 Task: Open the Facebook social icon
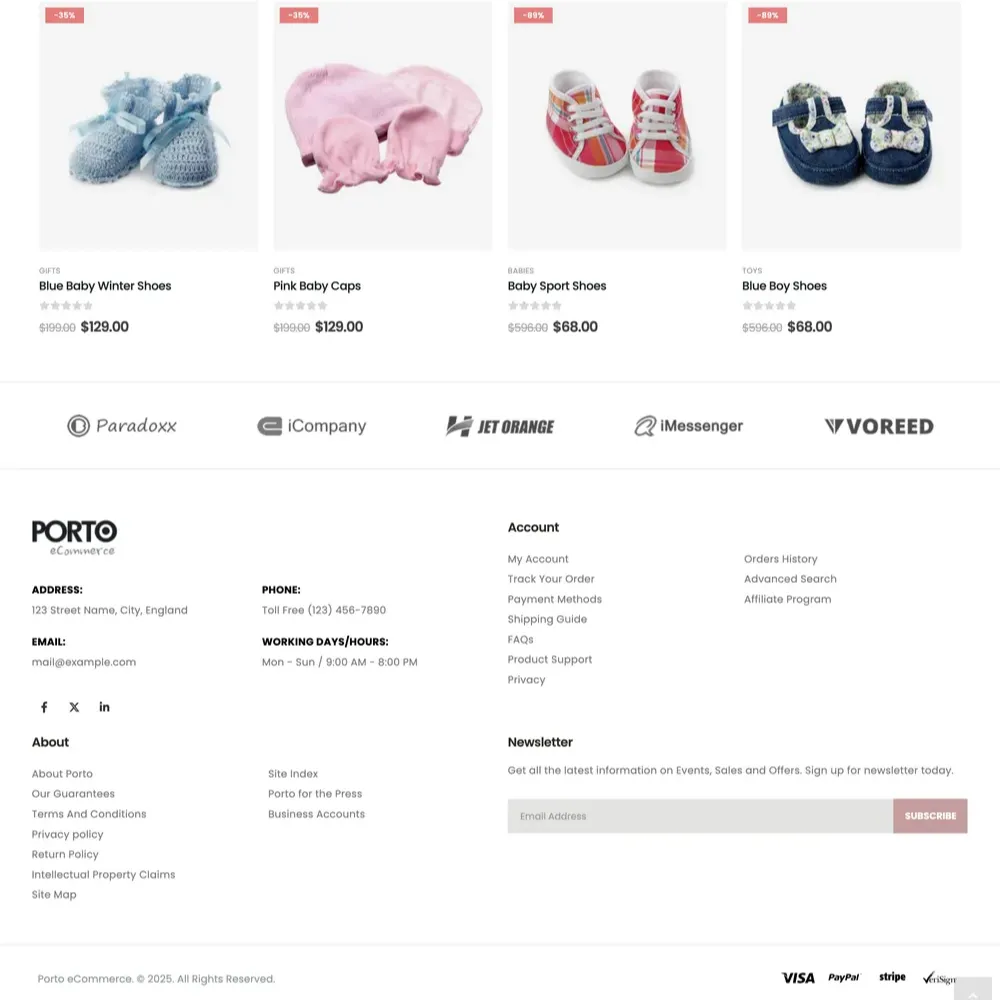pyautogui.click(x=44, y=707)
